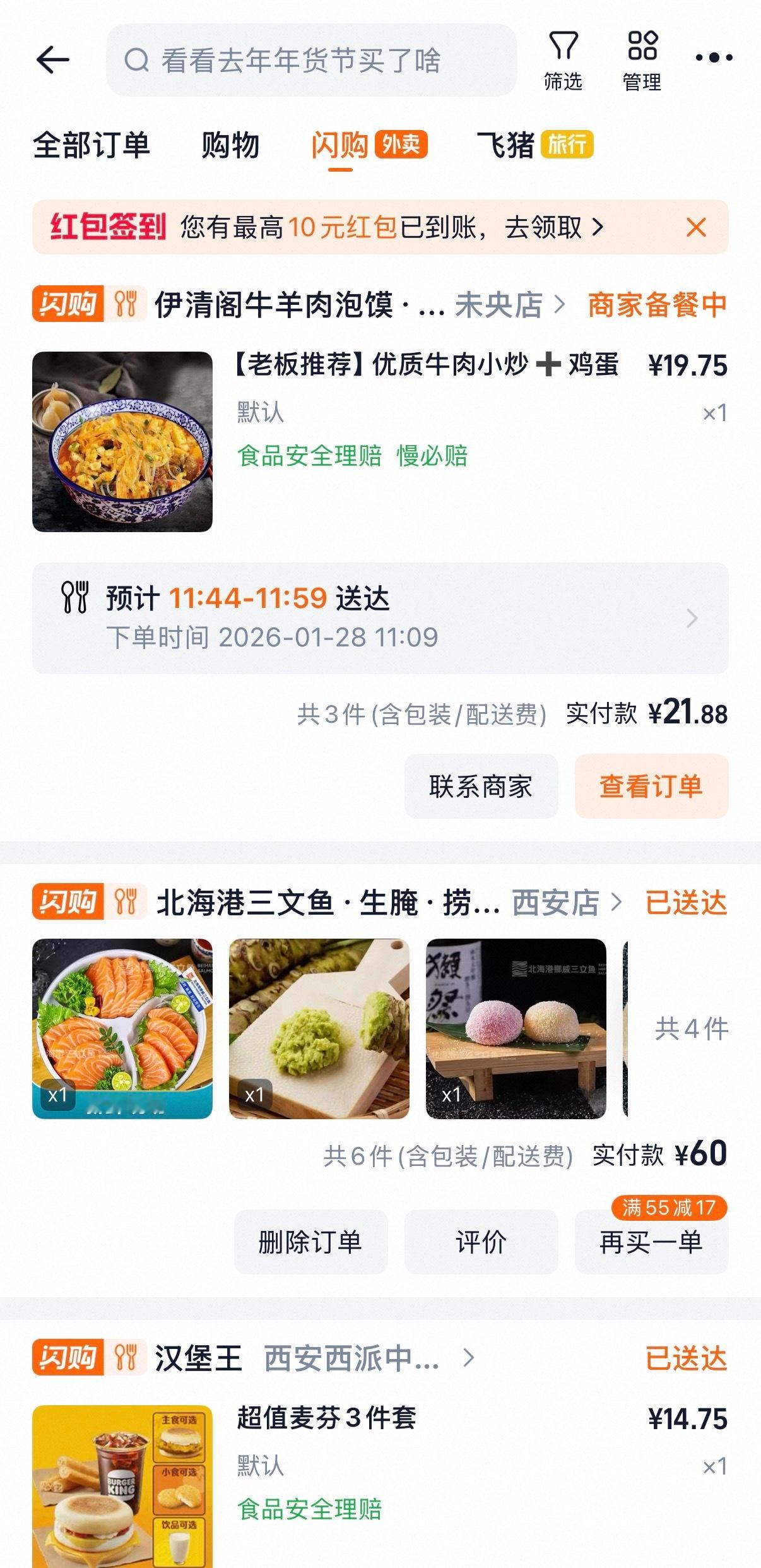Open the three-dot overflow menu
Image resolution: width=761 pixels, height=1568 pixels.
pyautogui.click(x=714, y=58)
